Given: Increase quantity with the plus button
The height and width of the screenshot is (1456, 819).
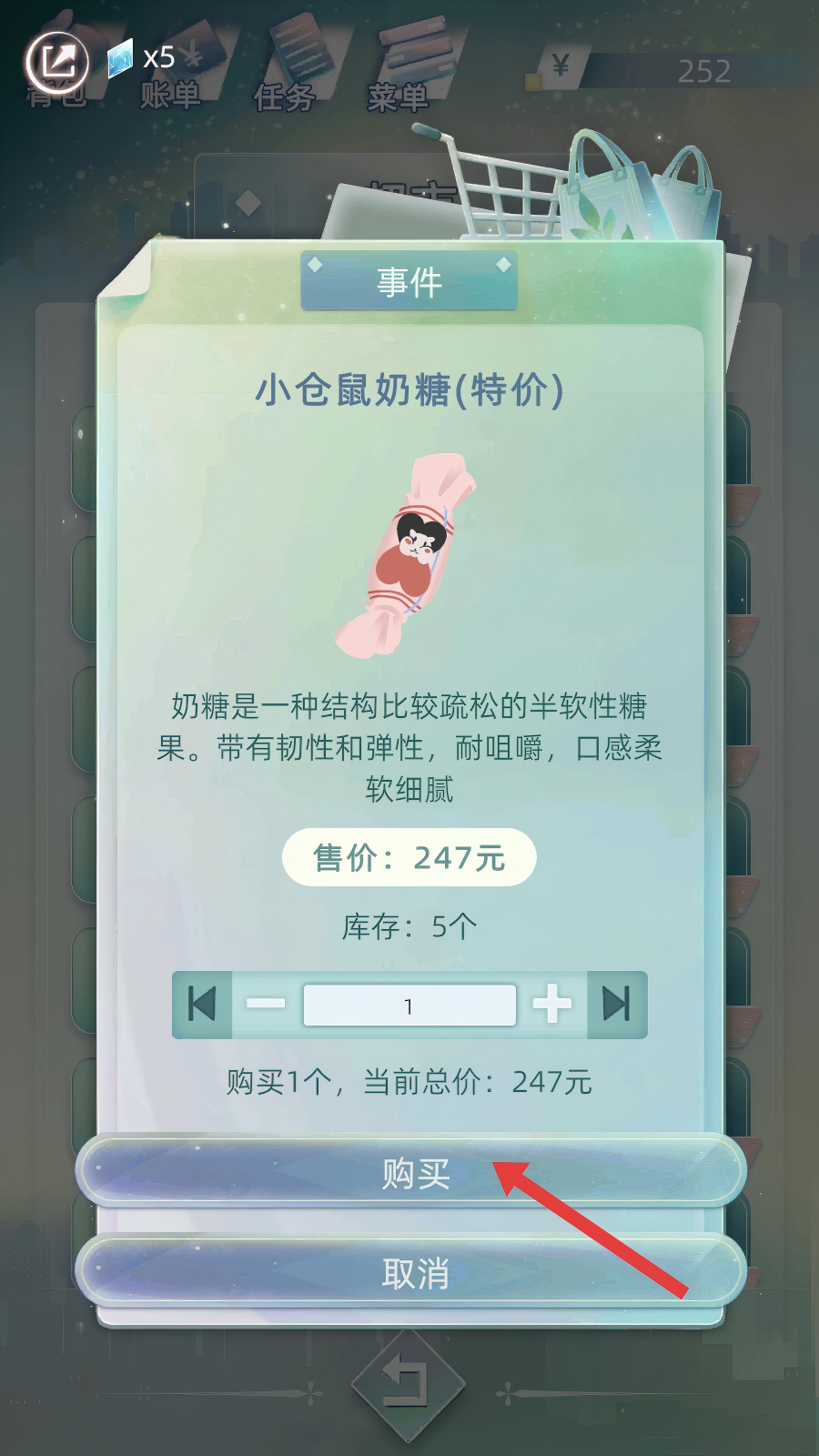Looking at the screenshot, I should 552,1005.
